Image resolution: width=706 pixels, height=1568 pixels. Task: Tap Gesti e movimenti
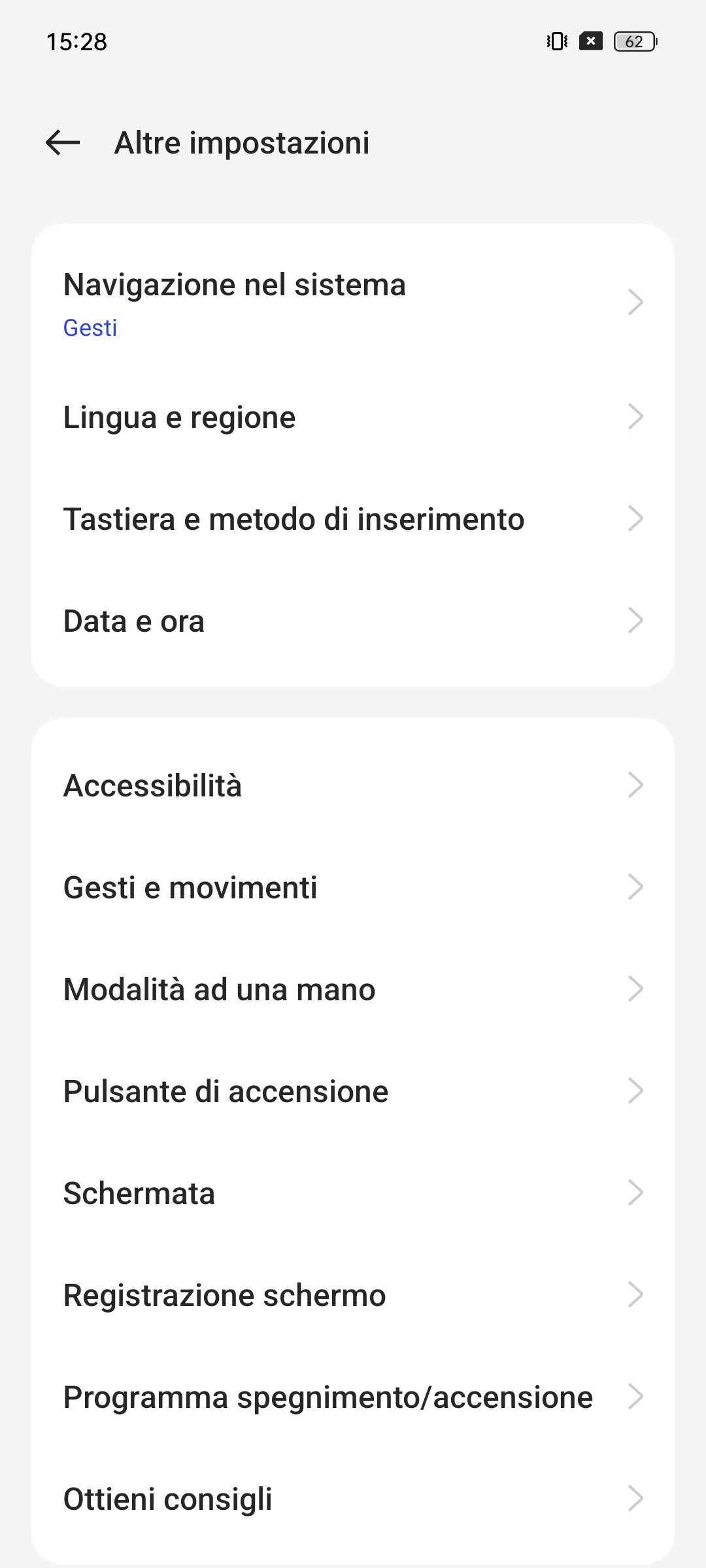[353, 887]
